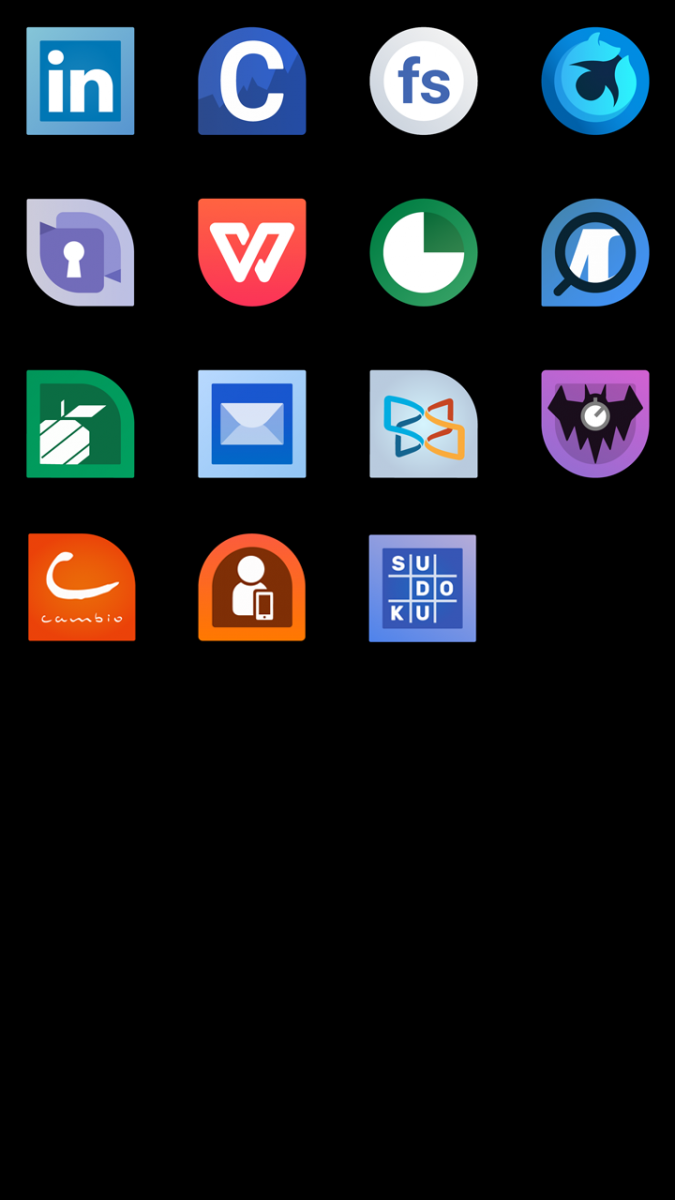Open the blue envelope mail app
Viewport: 675px width, 1200px height.
click(252, 424)
